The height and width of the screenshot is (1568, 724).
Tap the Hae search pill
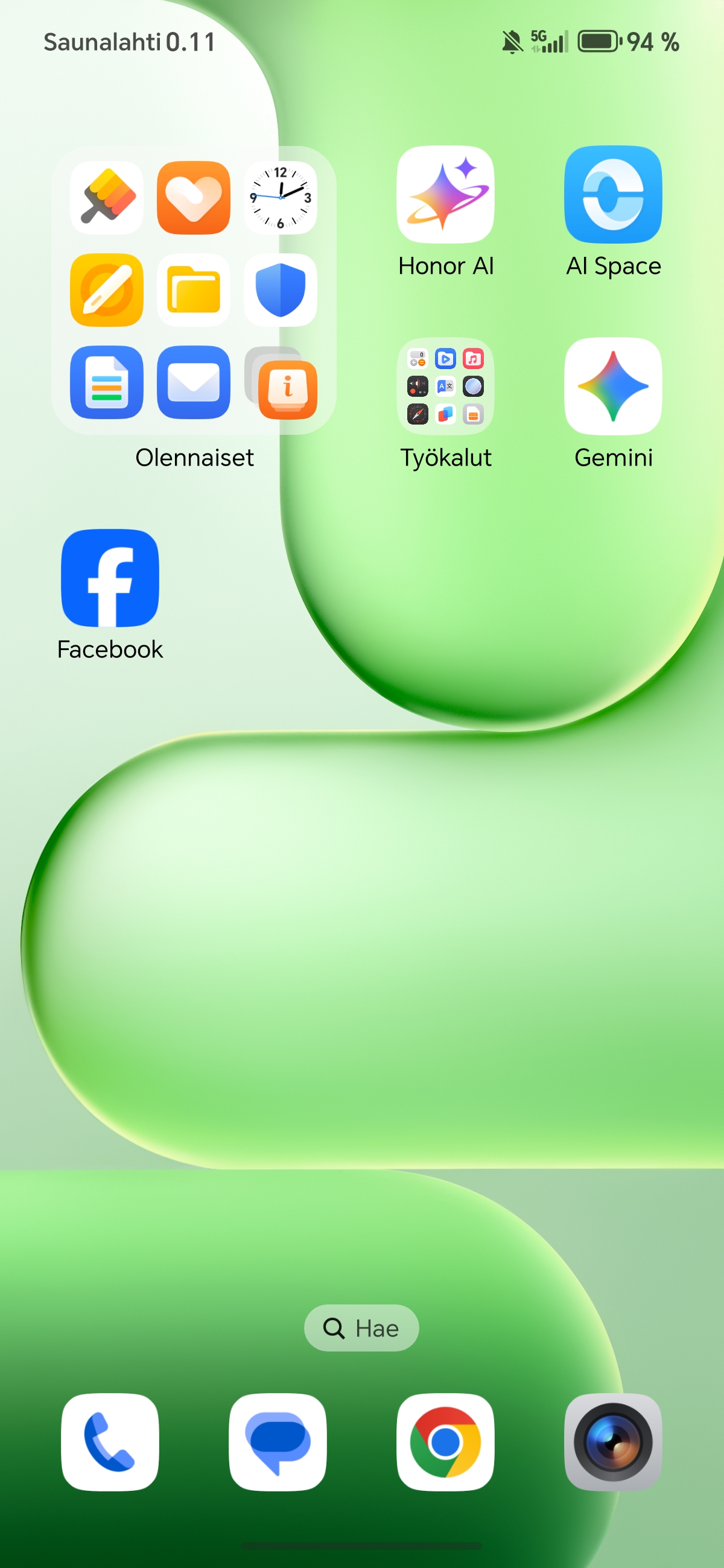coord(361,1327)
